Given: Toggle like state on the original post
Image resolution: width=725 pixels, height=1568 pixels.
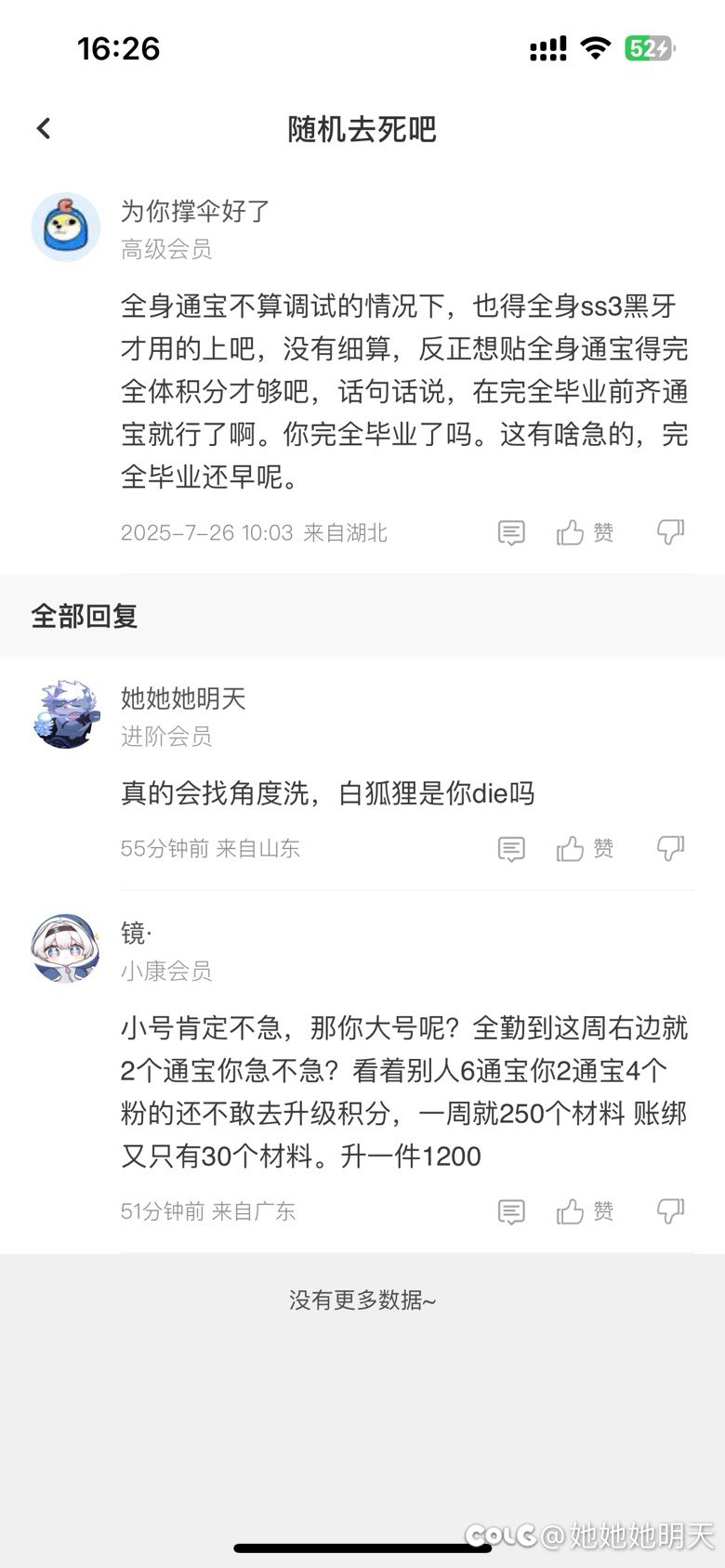Looking at the screenshot, I should (x=584, y=532).
